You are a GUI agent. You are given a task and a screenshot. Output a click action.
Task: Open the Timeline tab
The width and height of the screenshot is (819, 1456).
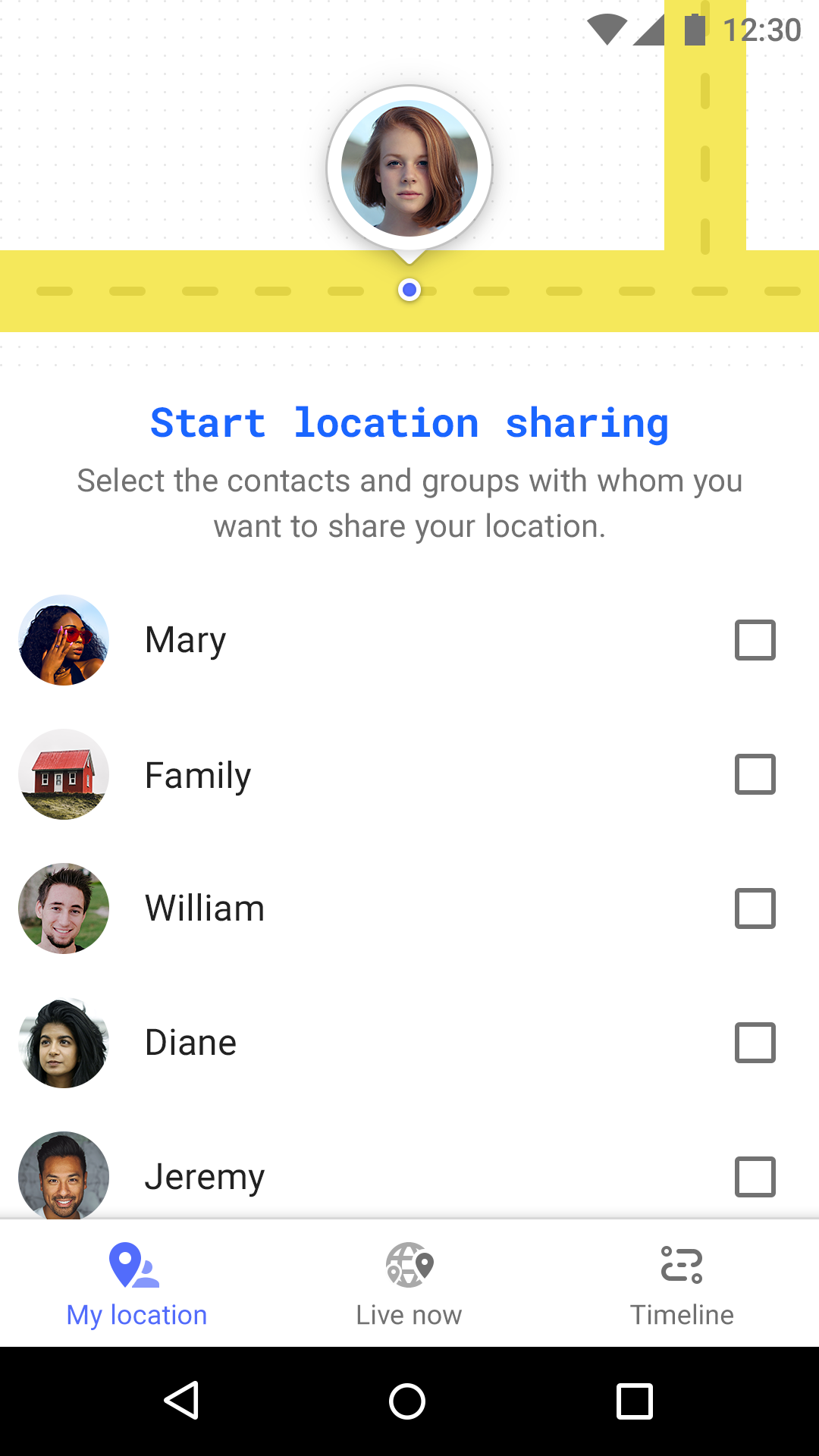click(x=682, y=1284)
